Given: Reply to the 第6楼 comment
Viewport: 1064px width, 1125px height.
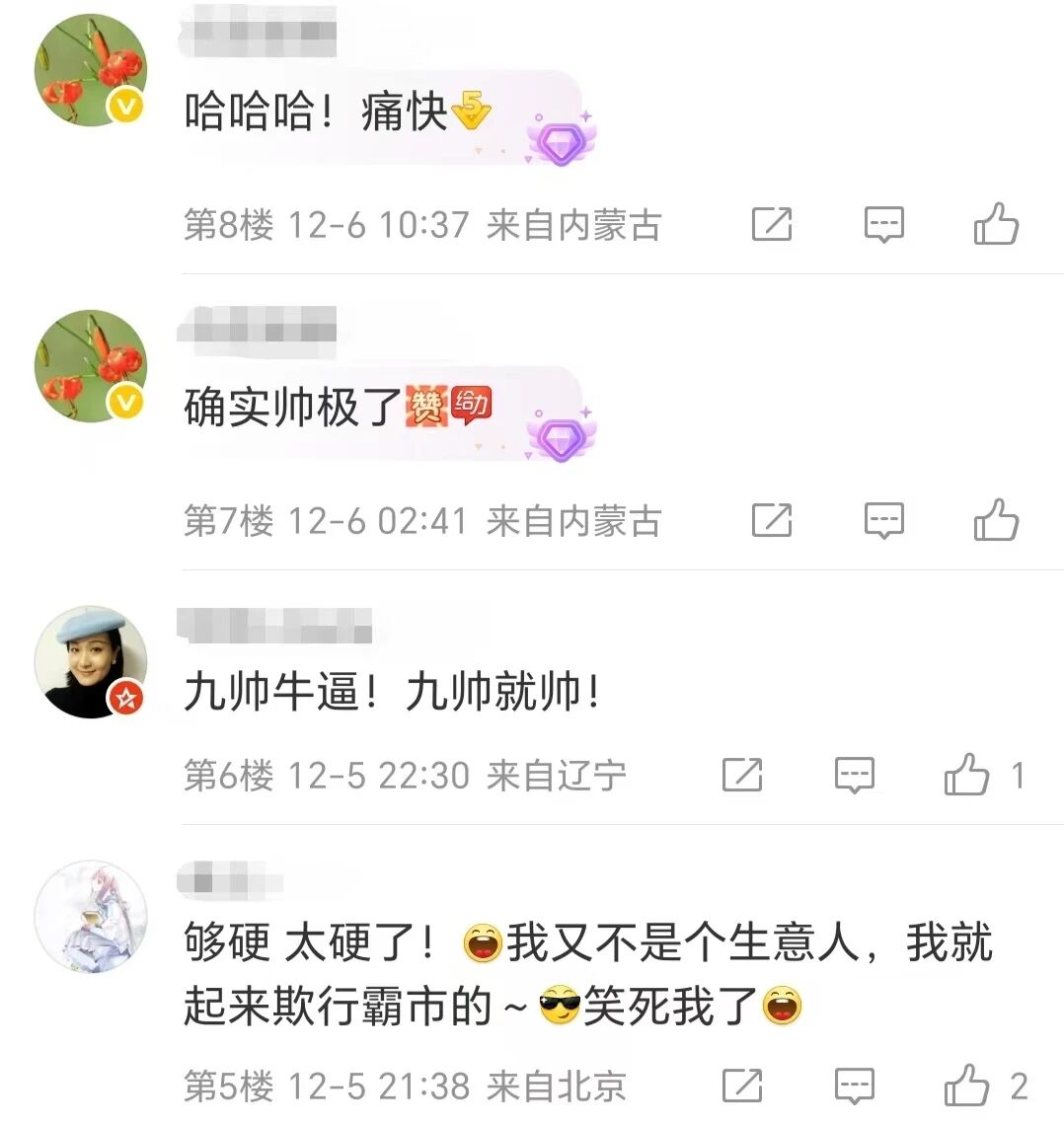Looking at the screenshot, I should [x=855, y=776].
